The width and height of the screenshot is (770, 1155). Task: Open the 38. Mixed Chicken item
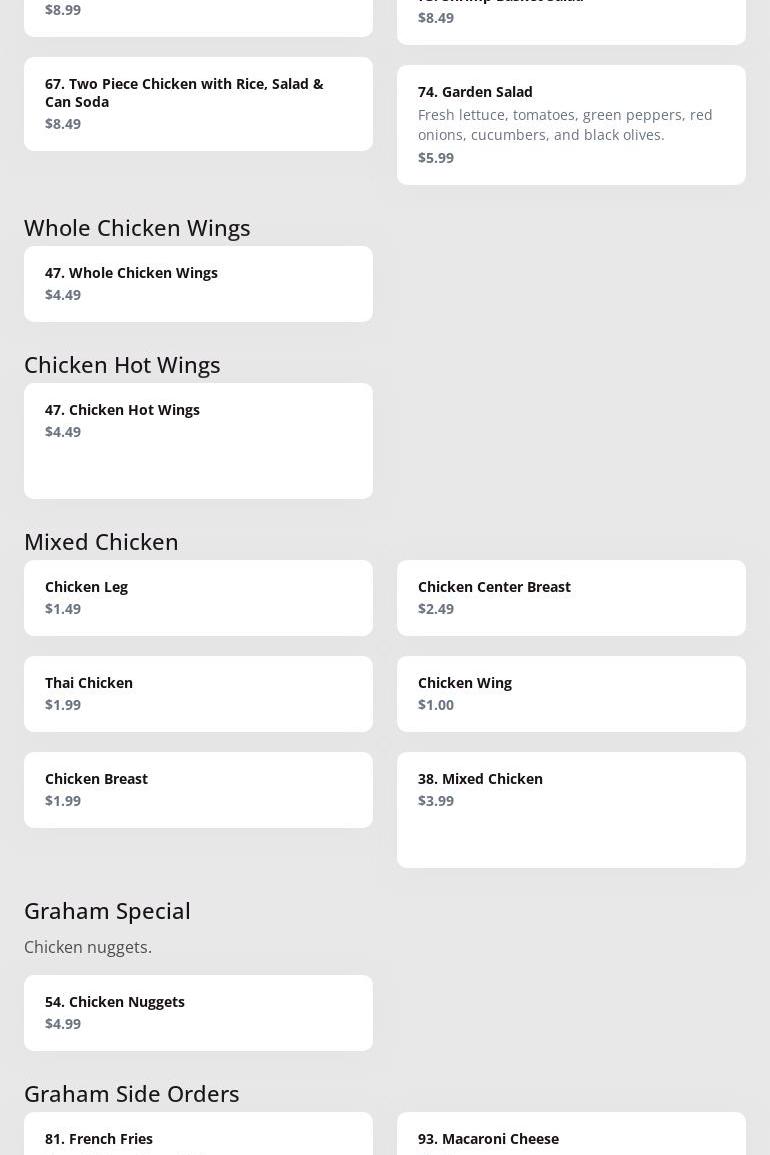pos(570,808)
